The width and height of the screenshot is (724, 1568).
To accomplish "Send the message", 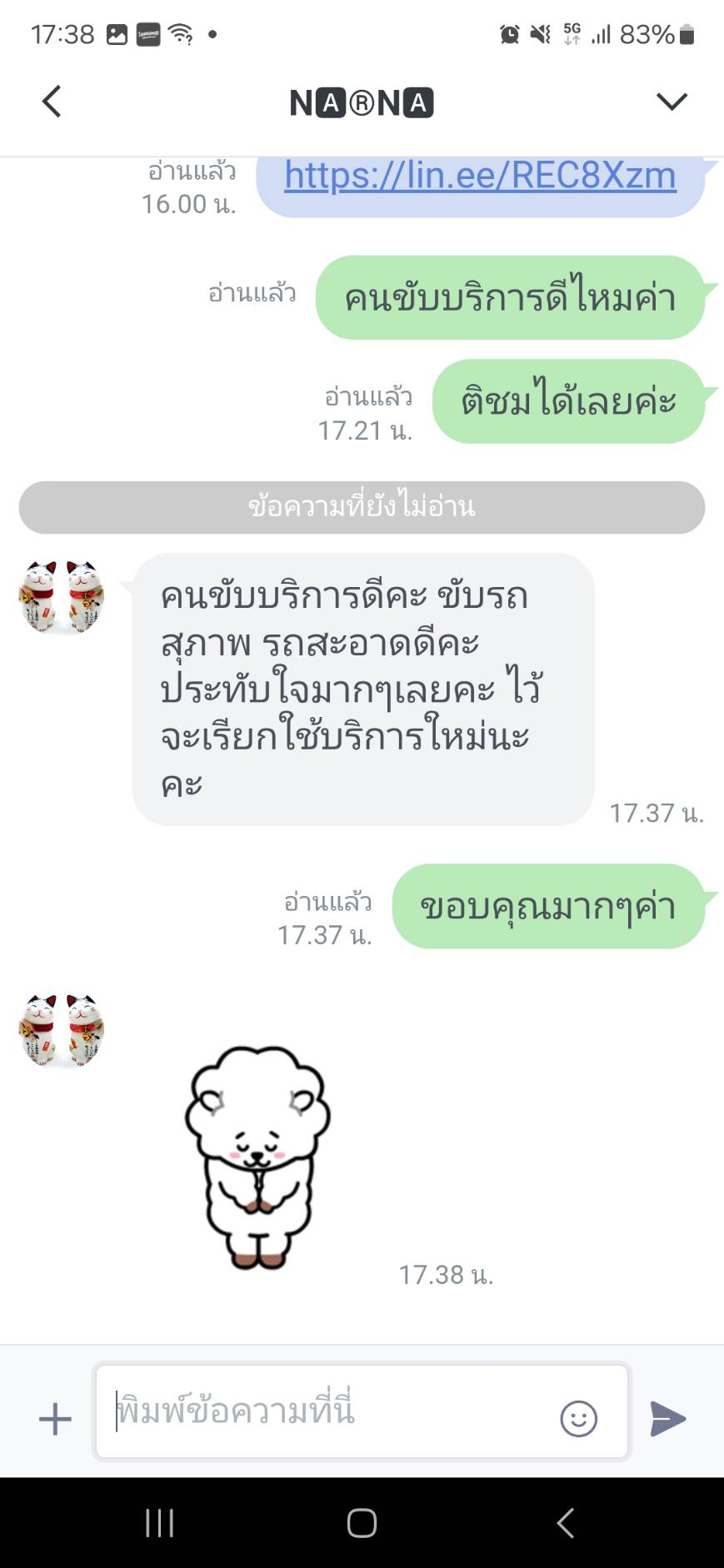I will [x=667, y=1418].
